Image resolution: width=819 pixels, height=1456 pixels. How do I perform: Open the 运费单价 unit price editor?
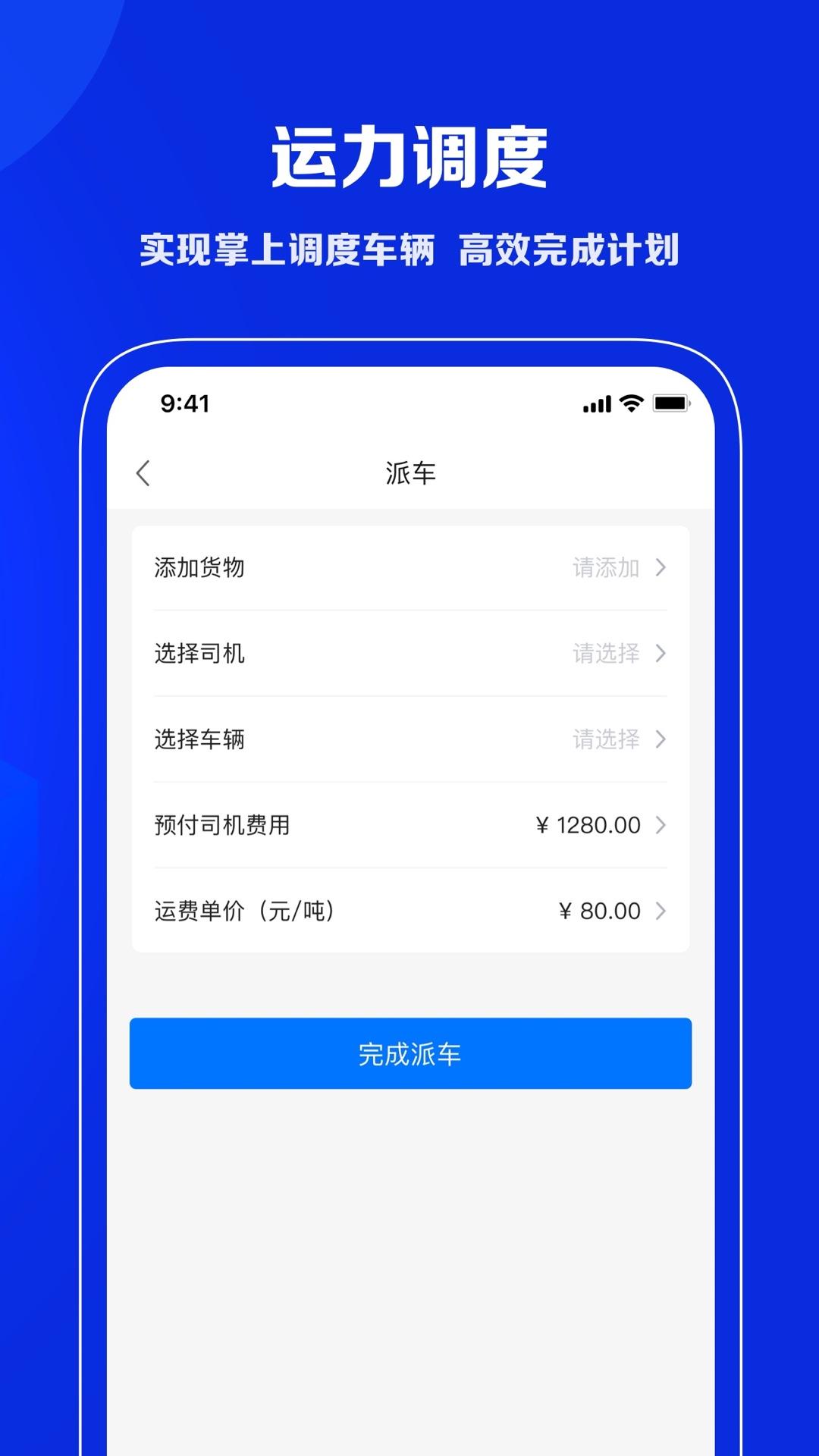tap(409, 911)
